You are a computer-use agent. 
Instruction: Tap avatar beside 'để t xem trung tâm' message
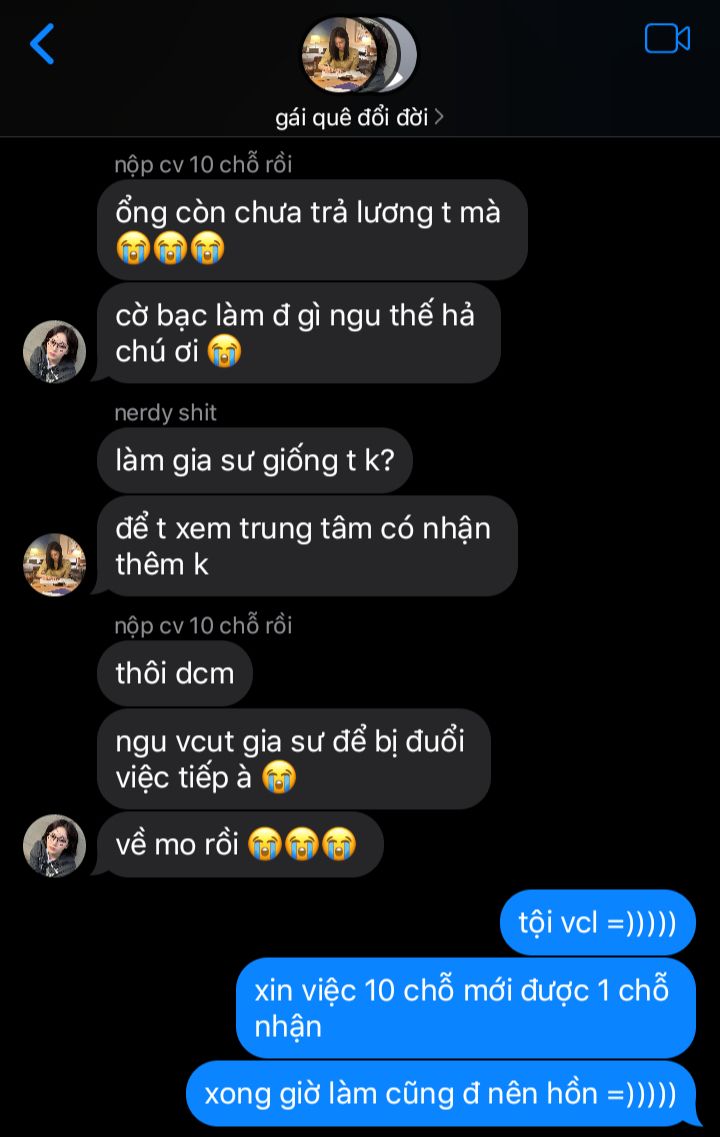pyautogui.click(x=54, y=565)
